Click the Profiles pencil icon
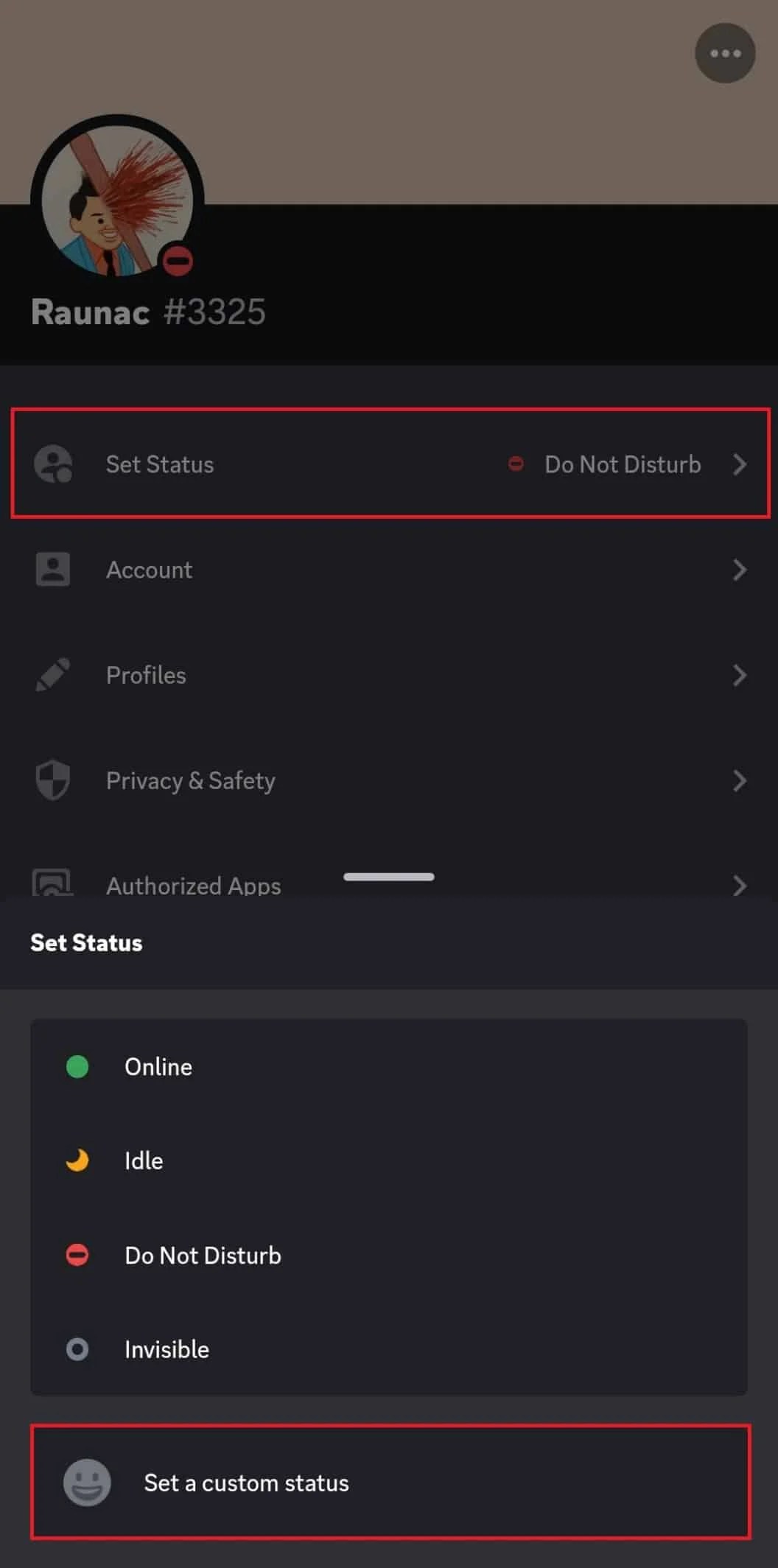Image resolution: width=778 pixels, height=1568 pixels. [52, 674]
